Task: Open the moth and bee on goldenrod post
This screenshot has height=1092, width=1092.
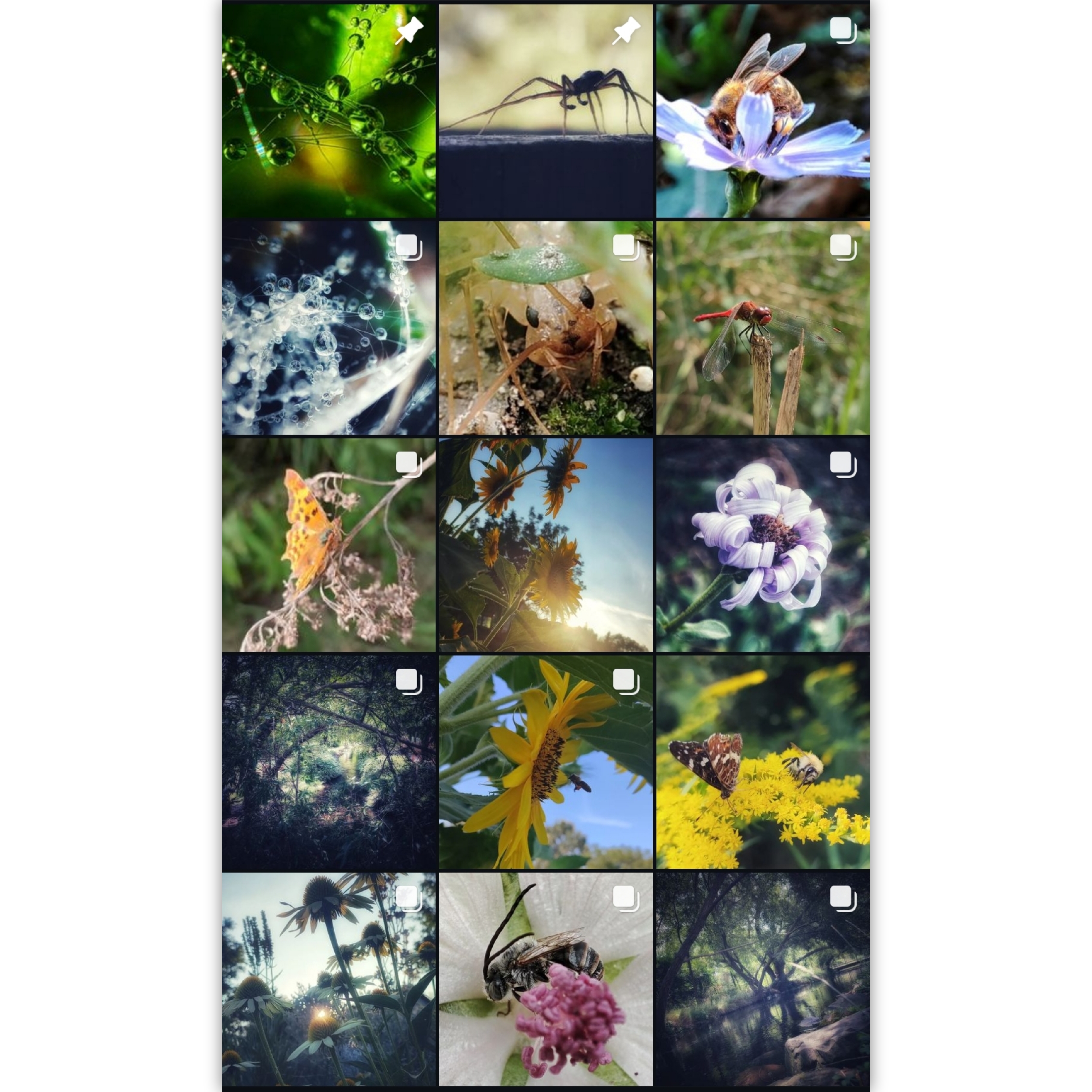Action: coord(762,762)
